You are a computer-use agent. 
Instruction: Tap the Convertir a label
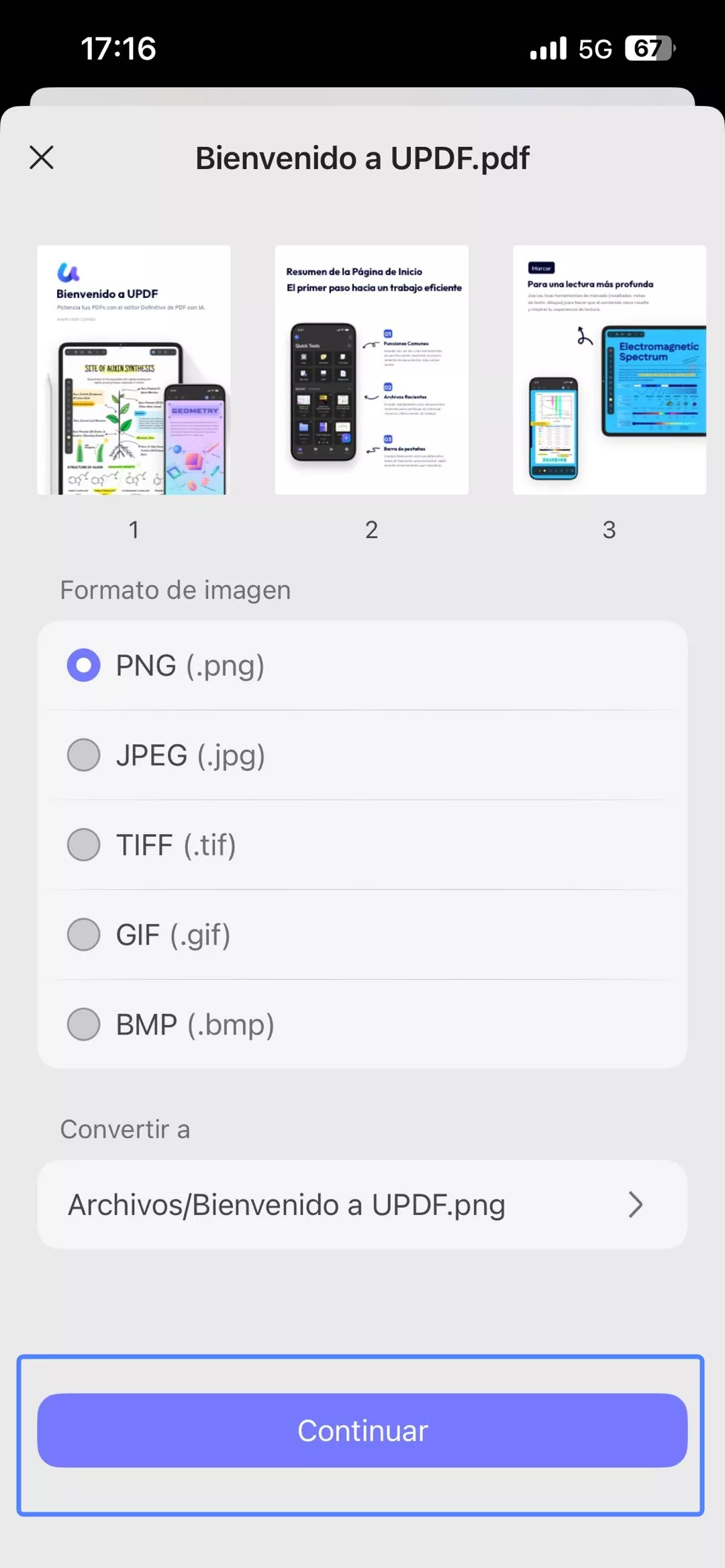[x=125, y=1129]
